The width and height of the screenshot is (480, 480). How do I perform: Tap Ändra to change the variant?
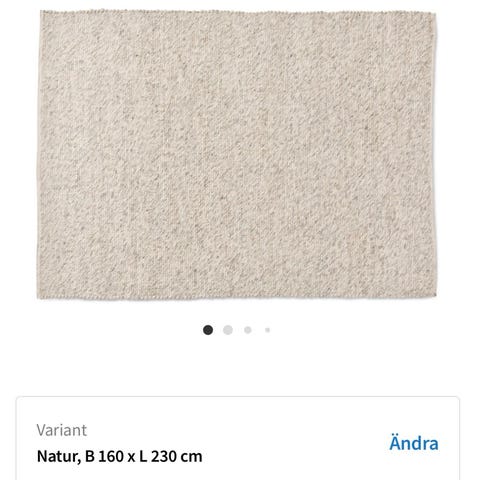pyautogui.click(x=414, y=443)
